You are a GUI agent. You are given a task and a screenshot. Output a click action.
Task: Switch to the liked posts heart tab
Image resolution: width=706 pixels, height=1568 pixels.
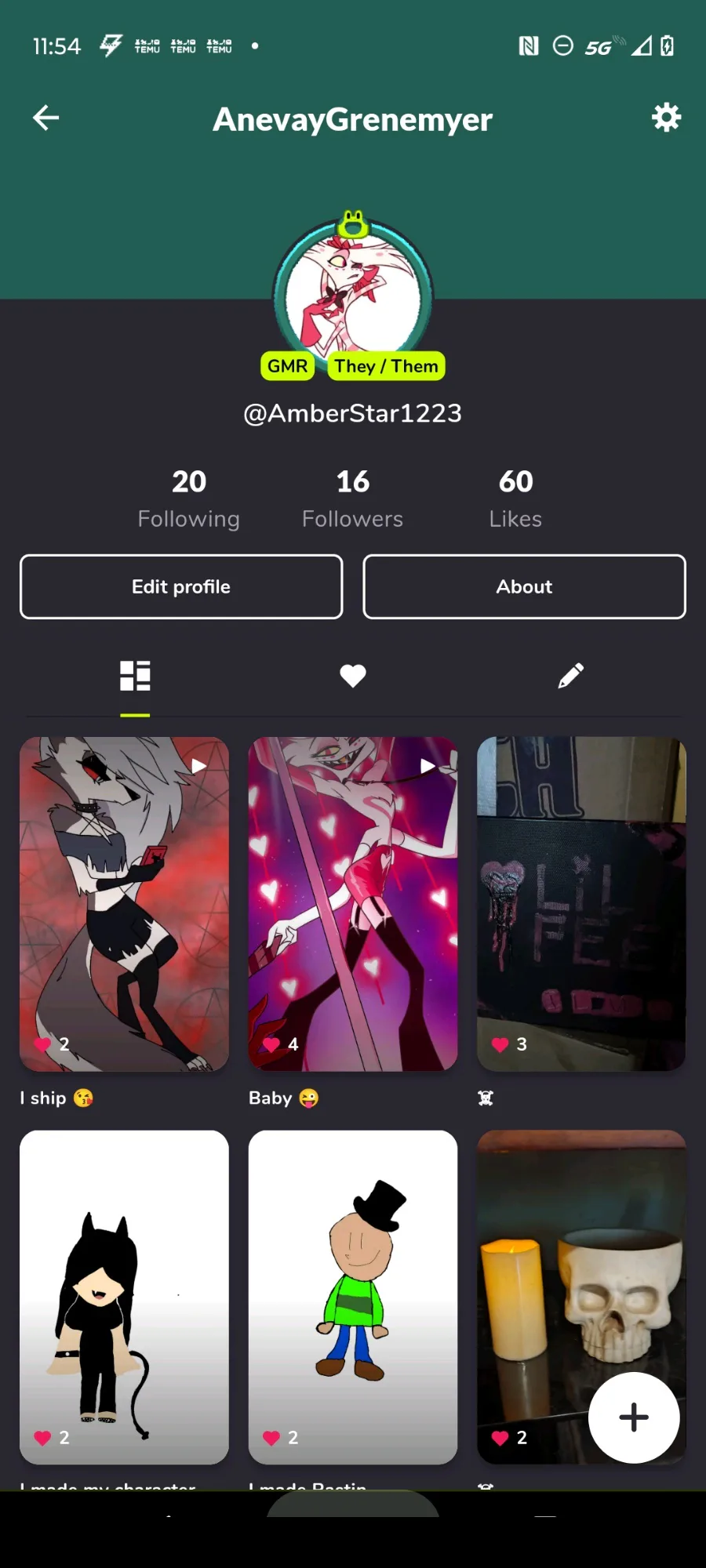(x=353, y=676)
